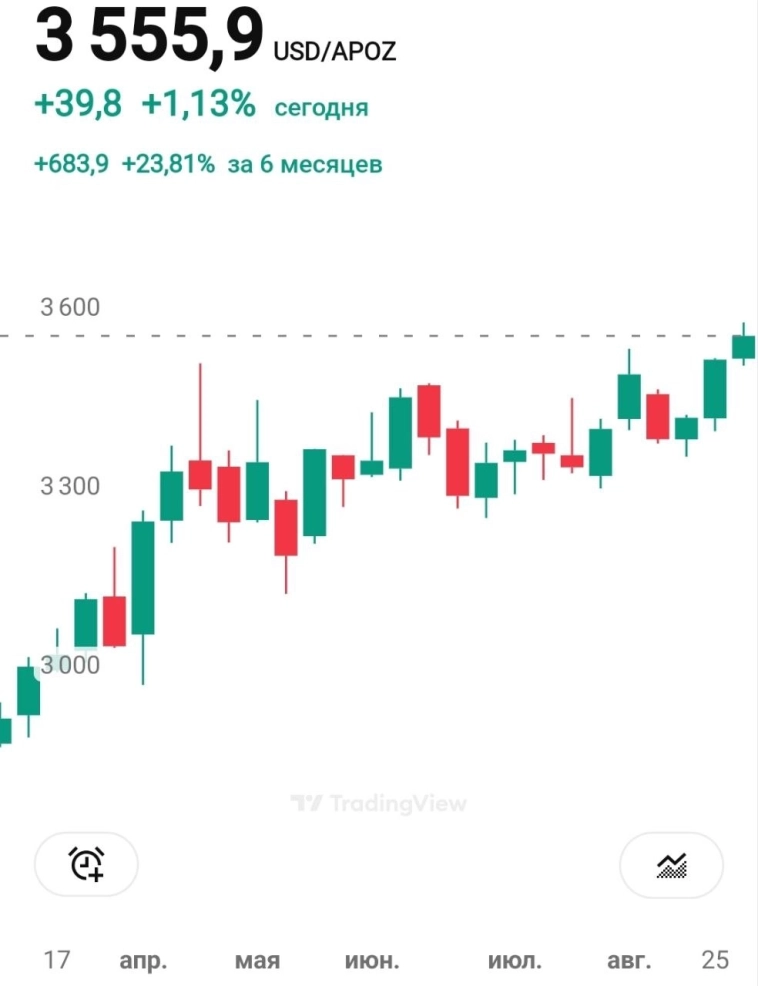
Task: Click the USD/APOZ instrument label
Action: (334, 49)
